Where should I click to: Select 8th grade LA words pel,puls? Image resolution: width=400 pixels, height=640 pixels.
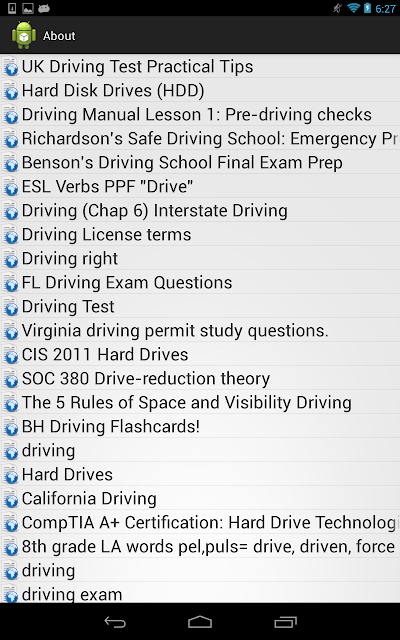pos(200,547)
